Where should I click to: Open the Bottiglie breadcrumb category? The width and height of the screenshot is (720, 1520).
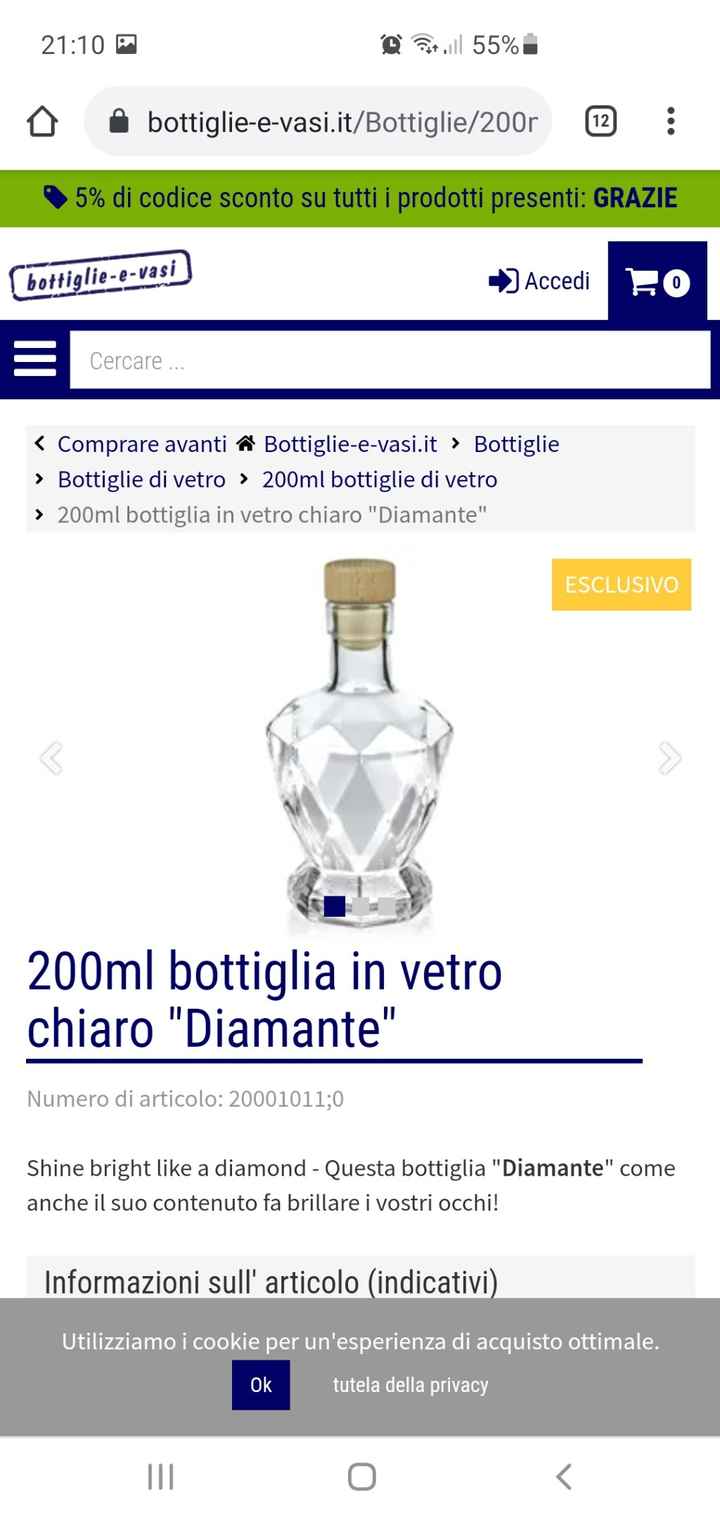[517, 443]
